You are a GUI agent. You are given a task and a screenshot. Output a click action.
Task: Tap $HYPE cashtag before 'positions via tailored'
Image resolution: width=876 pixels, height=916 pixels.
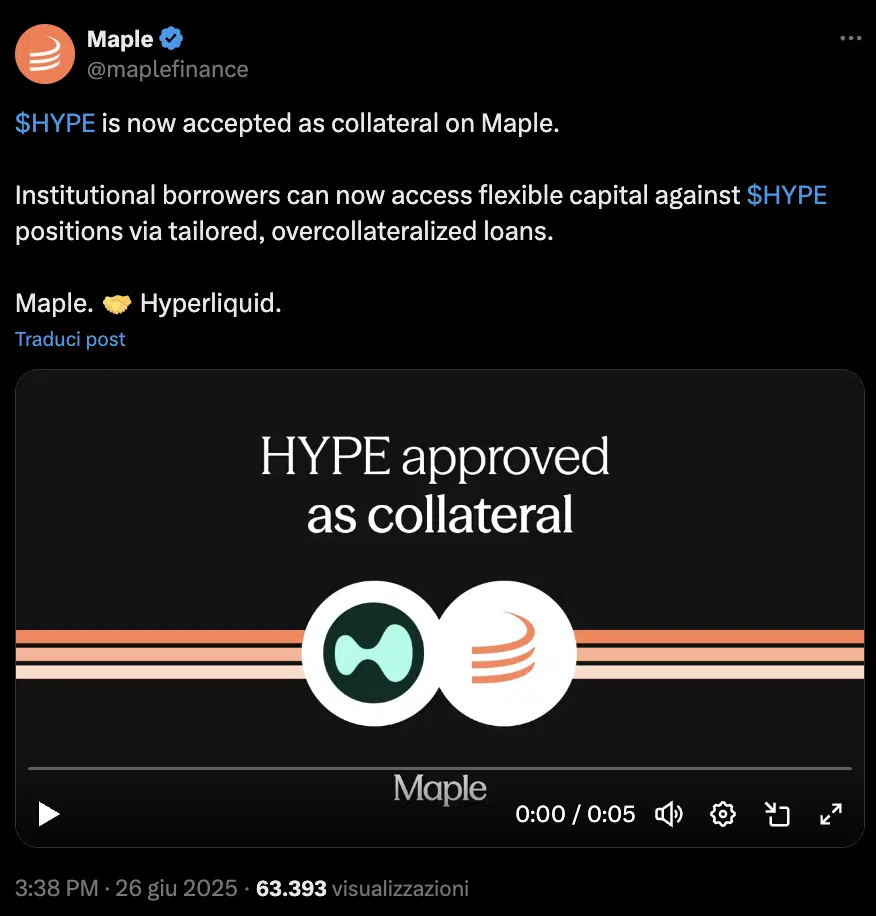pos(787,194)
